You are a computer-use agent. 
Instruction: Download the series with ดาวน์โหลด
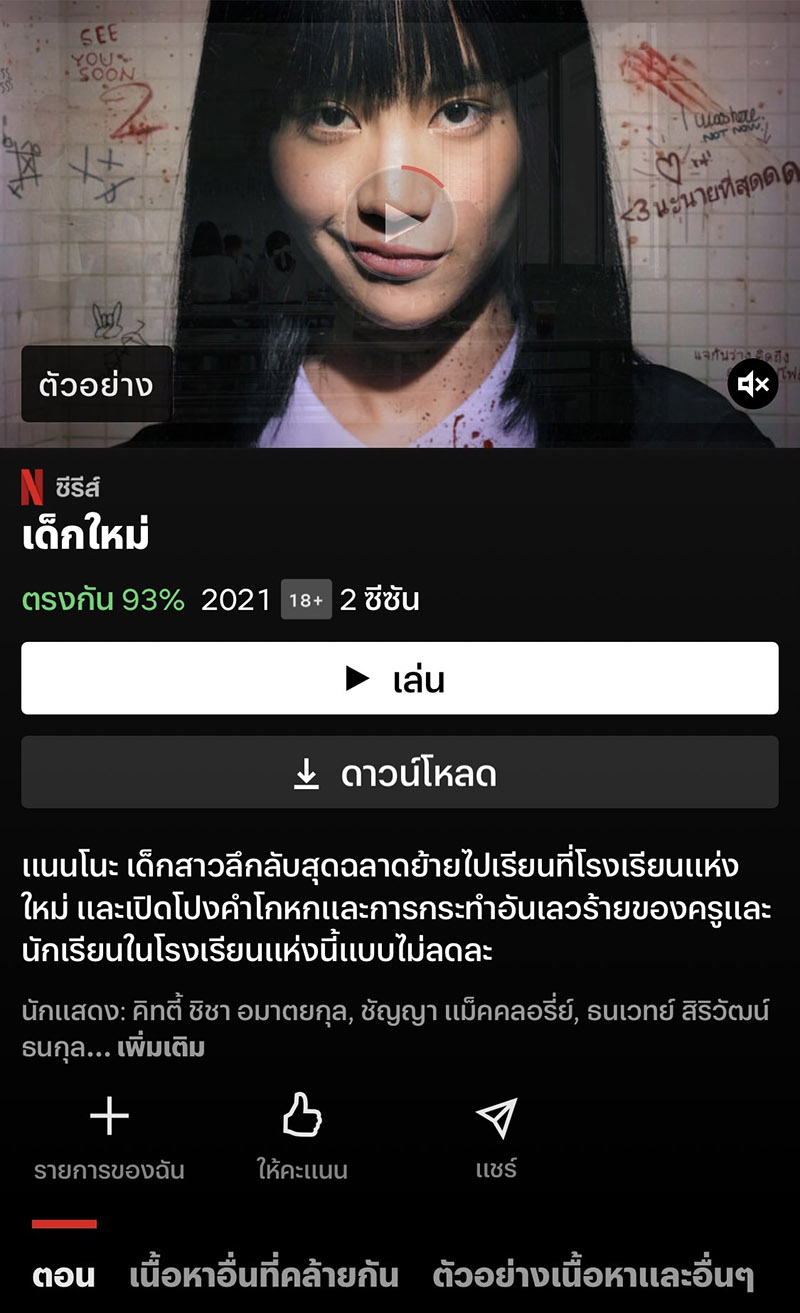point(400,773)
